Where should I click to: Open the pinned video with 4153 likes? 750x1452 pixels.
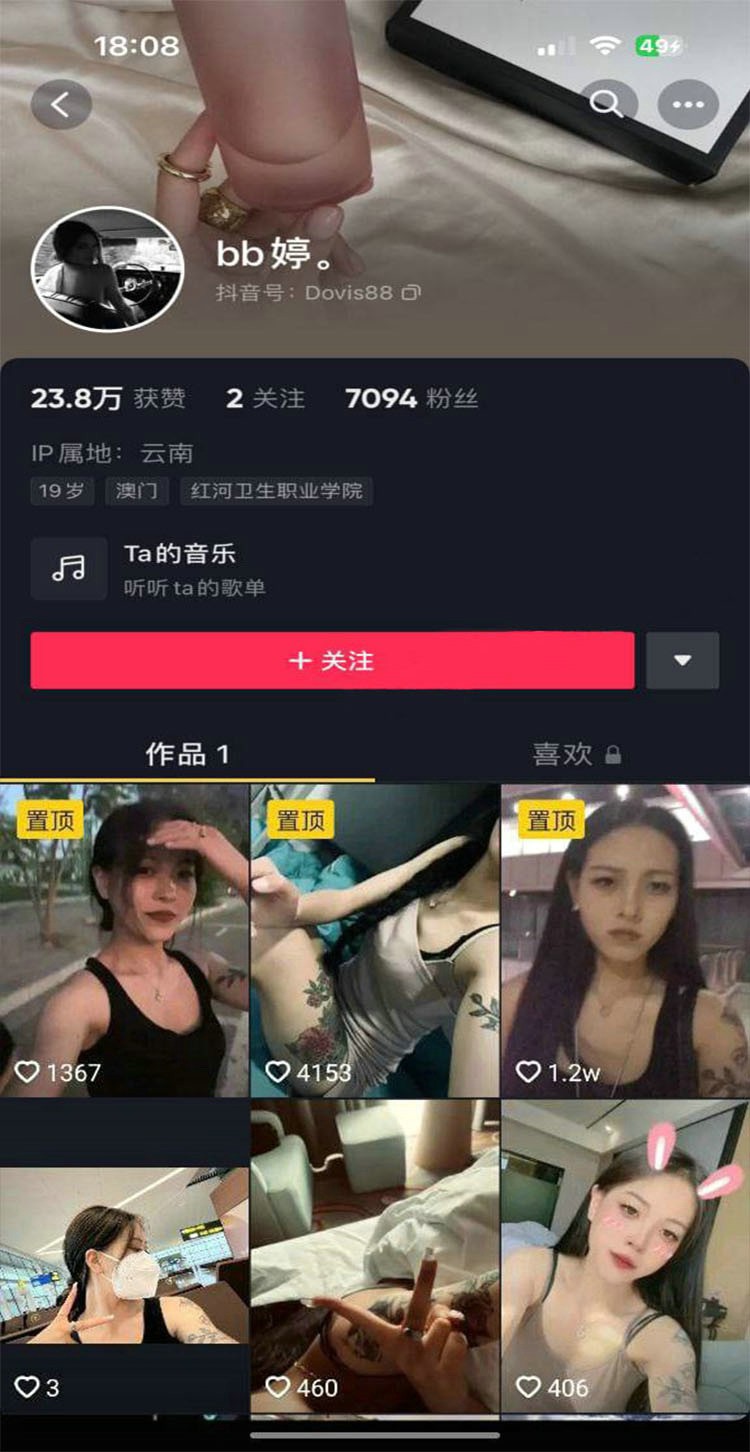click(375, 940)
